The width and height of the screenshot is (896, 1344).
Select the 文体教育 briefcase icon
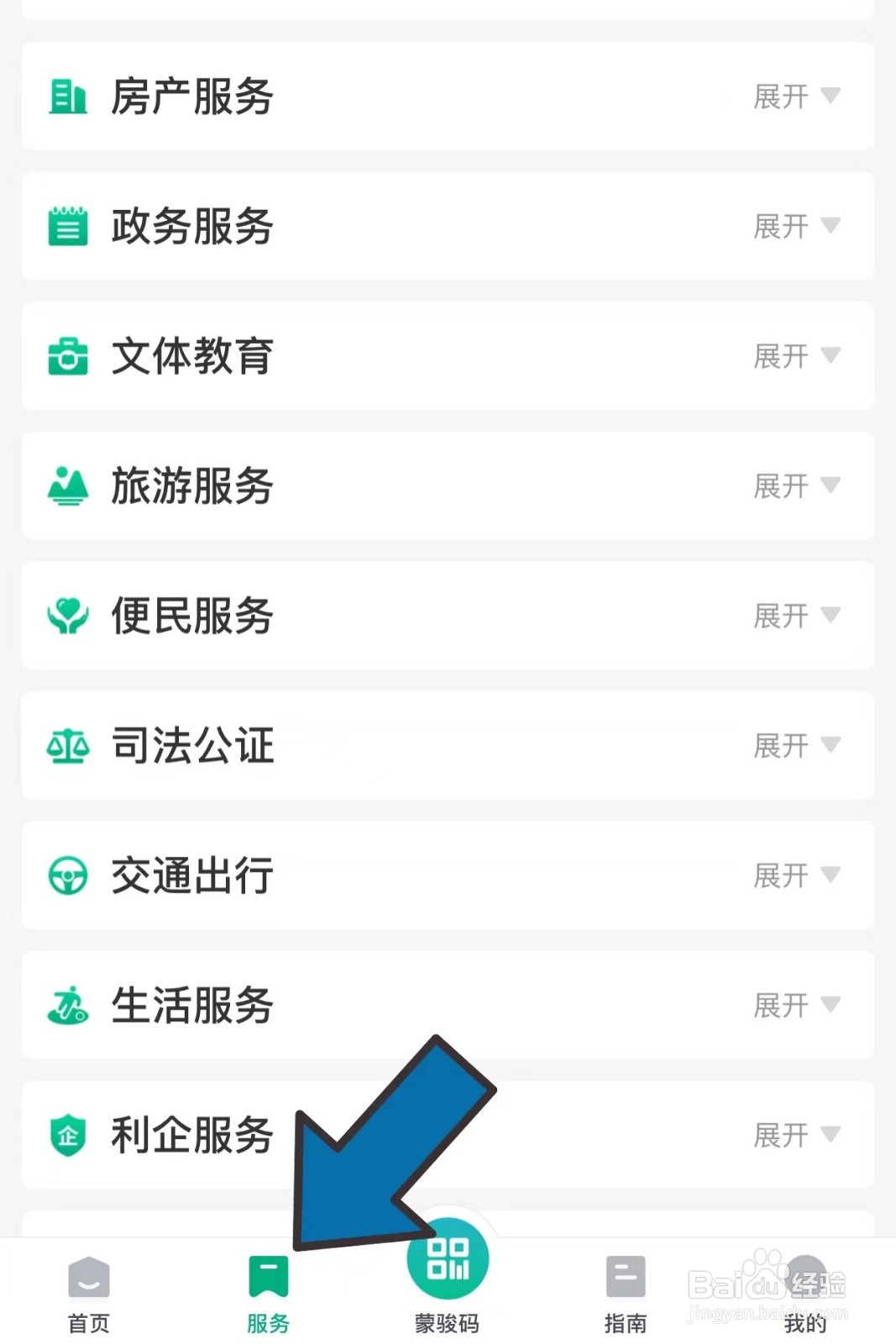point(67,355)
